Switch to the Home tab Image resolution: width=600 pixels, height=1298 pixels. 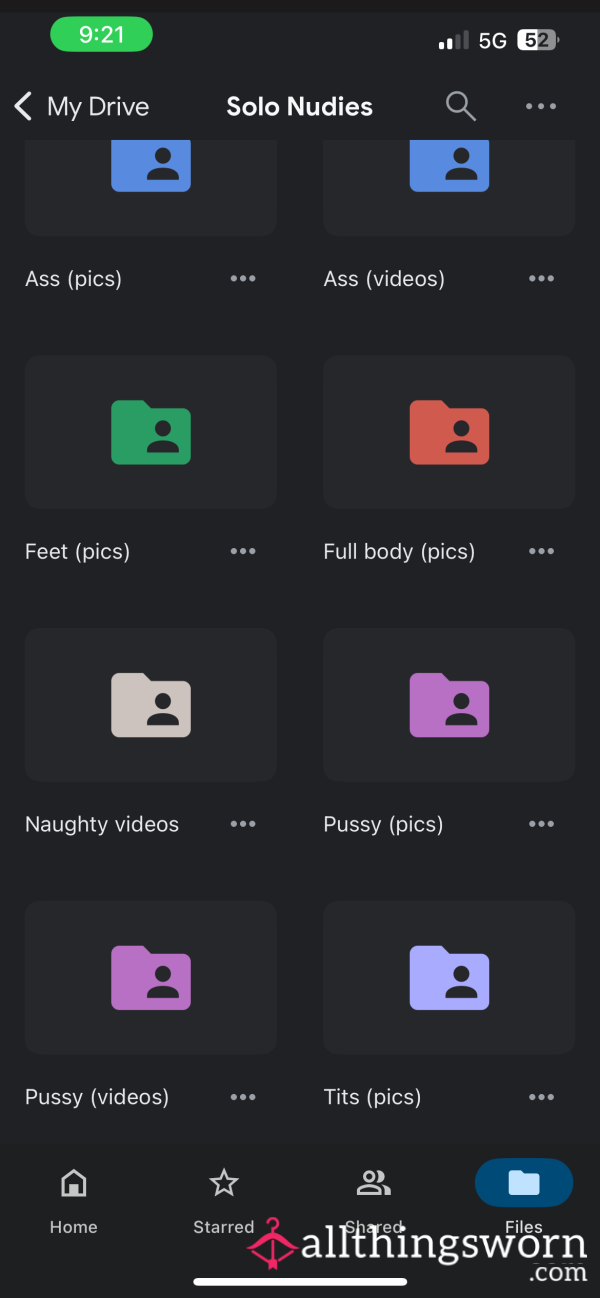click(74, 1200)
